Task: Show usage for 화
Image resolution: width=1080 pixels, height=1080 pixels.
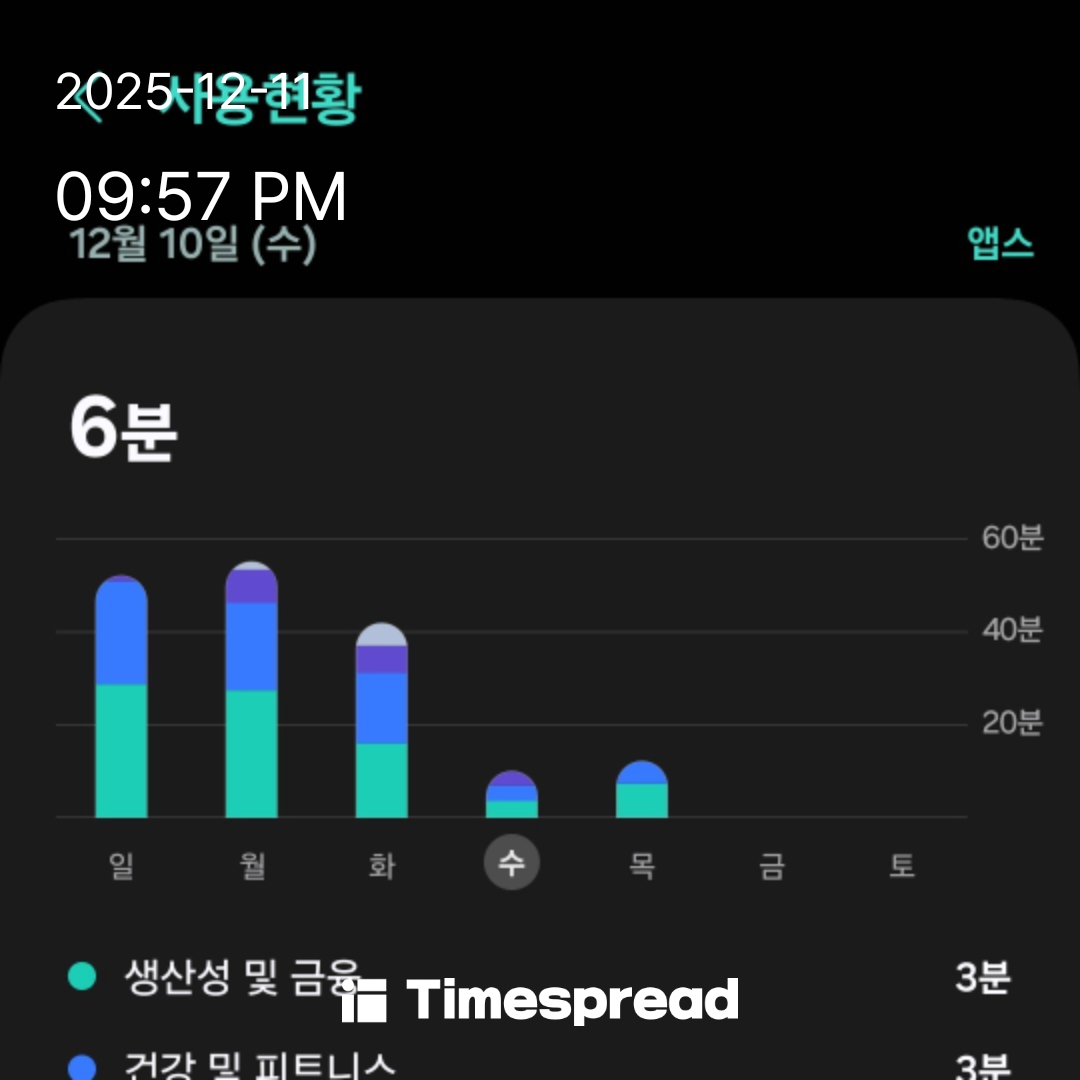Action: point(382,865)
